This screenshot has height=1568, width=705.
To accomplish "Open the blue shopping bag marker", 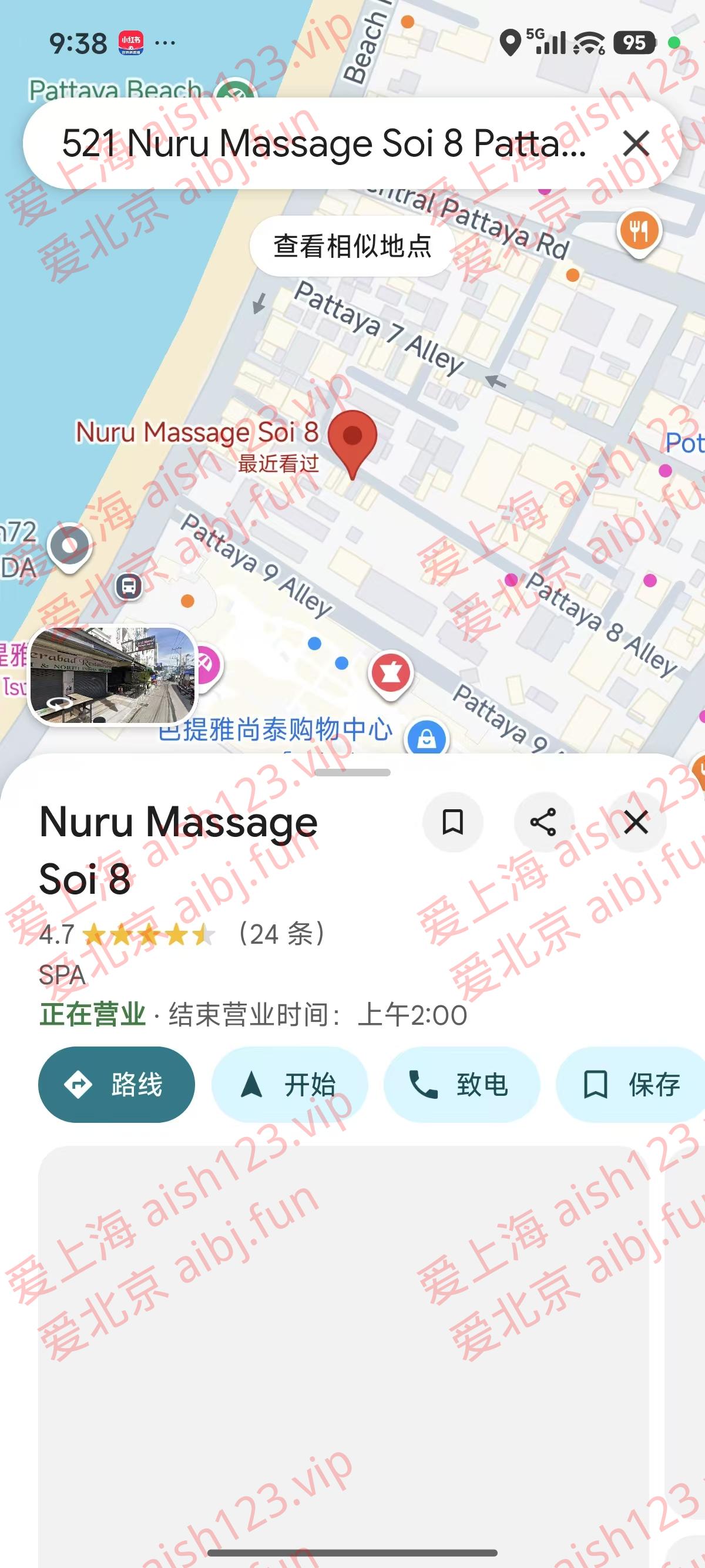I will click(x=427, y=738).
